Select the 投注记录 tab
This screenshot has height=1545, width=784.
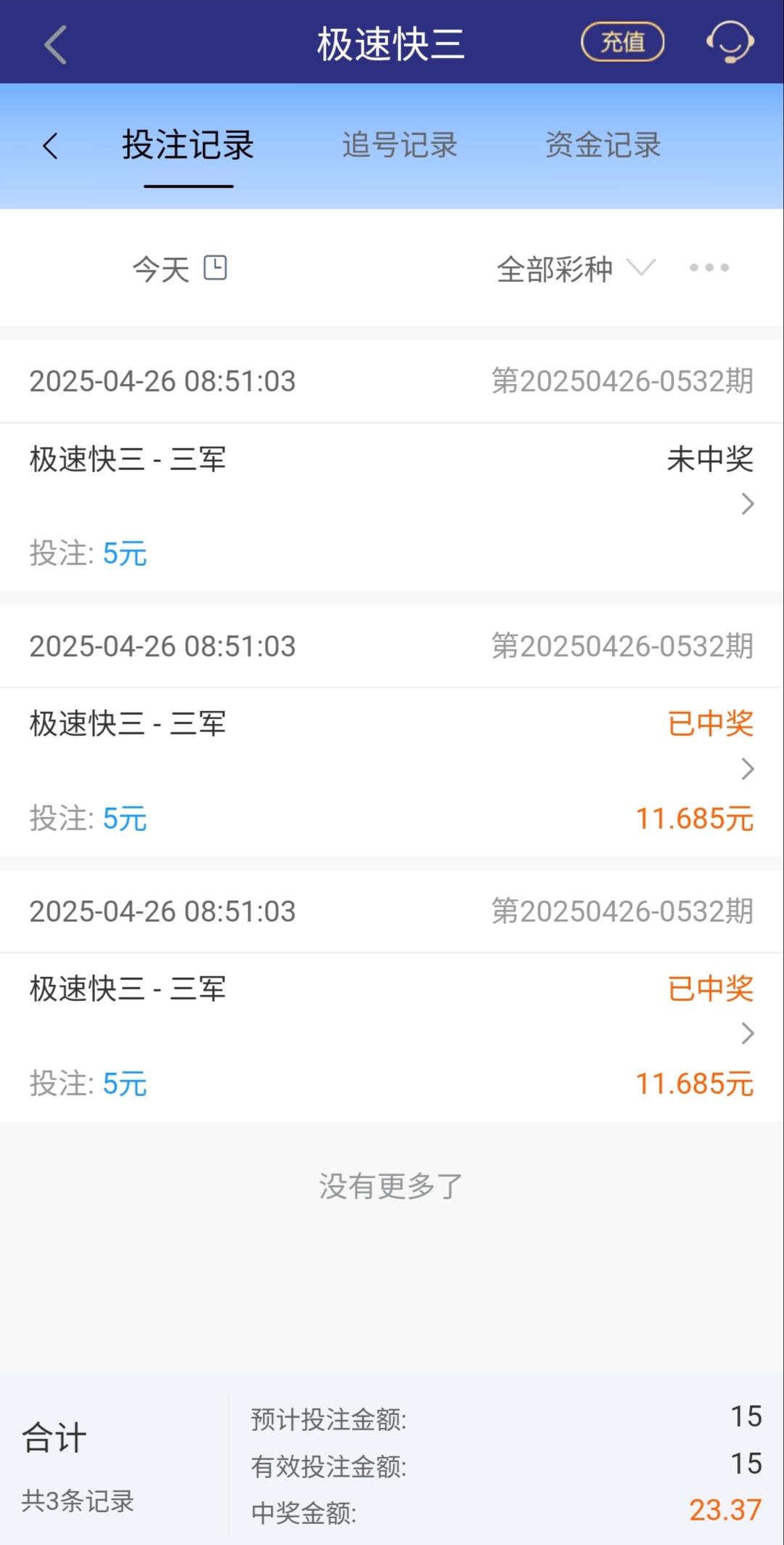coord(188,145)
